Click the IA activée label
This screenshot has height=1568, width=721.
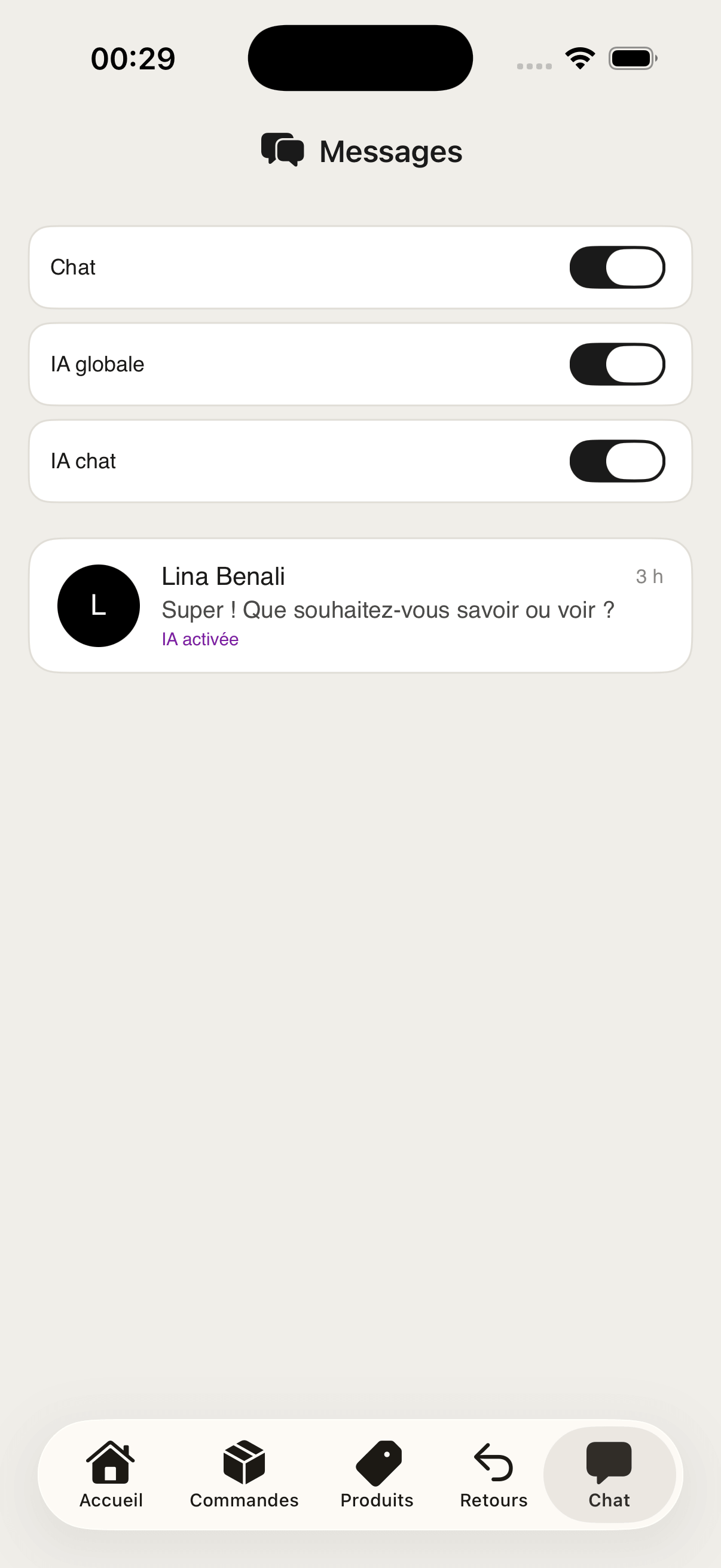click(x=200, y=639)
